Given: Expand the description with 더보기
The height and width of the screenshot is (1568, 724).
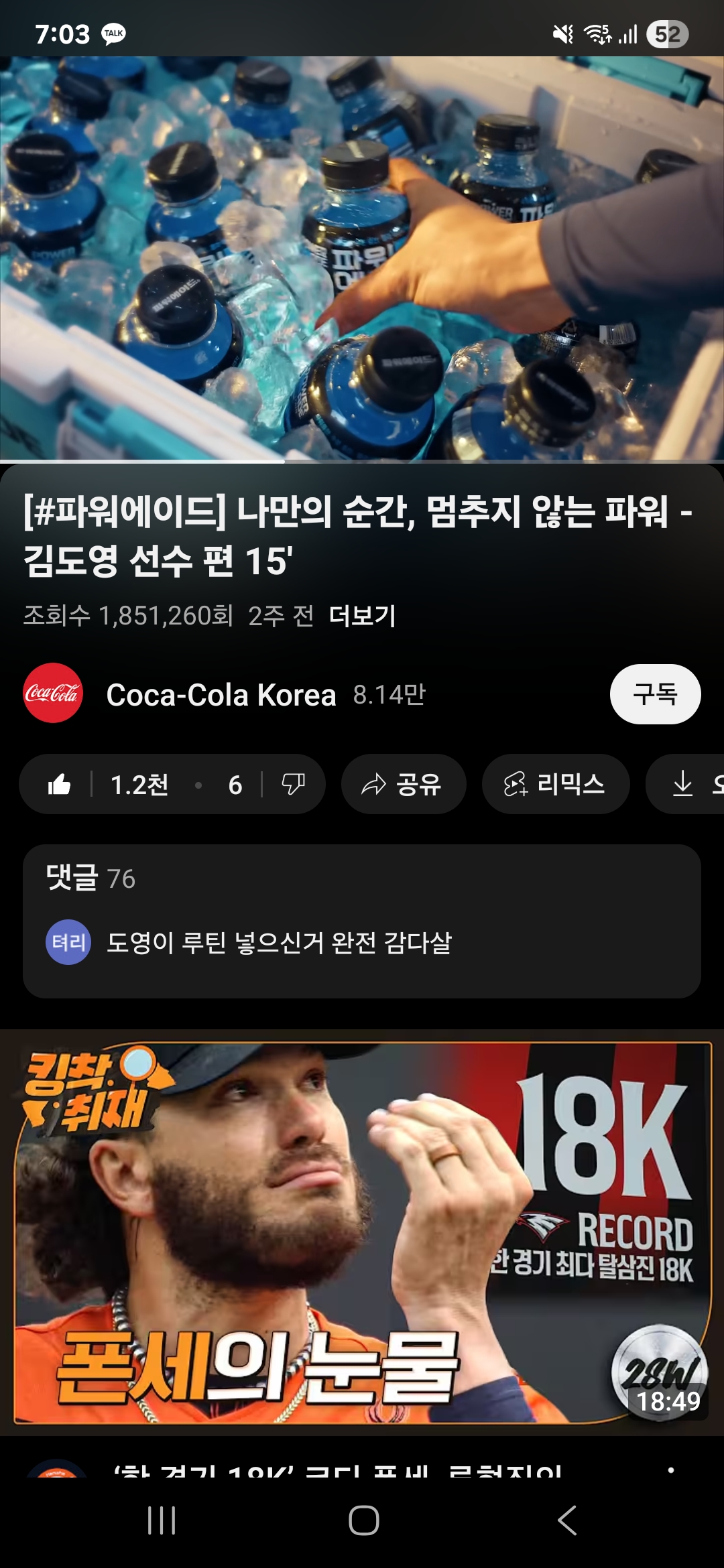Looking at the screenshot, I should click(362, 616).
